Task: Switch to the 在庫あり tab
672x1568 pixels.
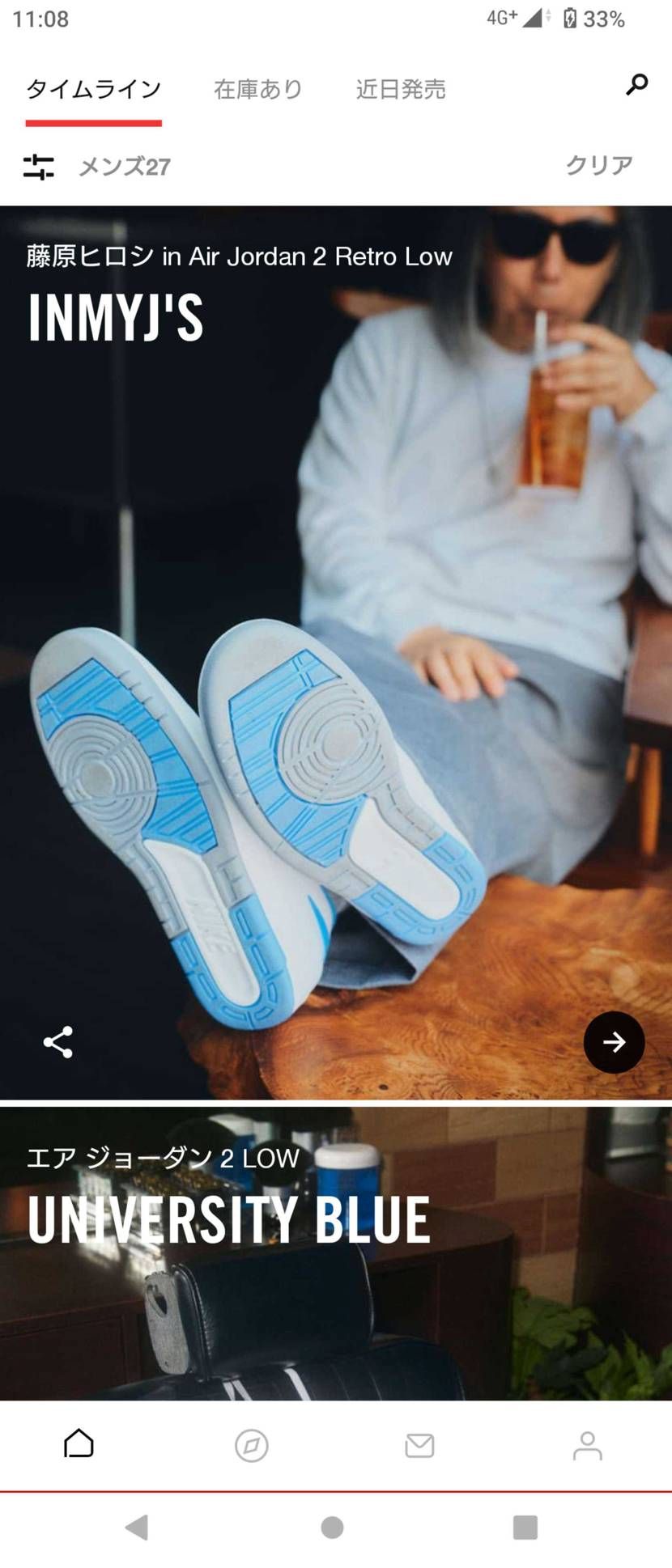Action: pyautogui.click(x=258, y=89)
